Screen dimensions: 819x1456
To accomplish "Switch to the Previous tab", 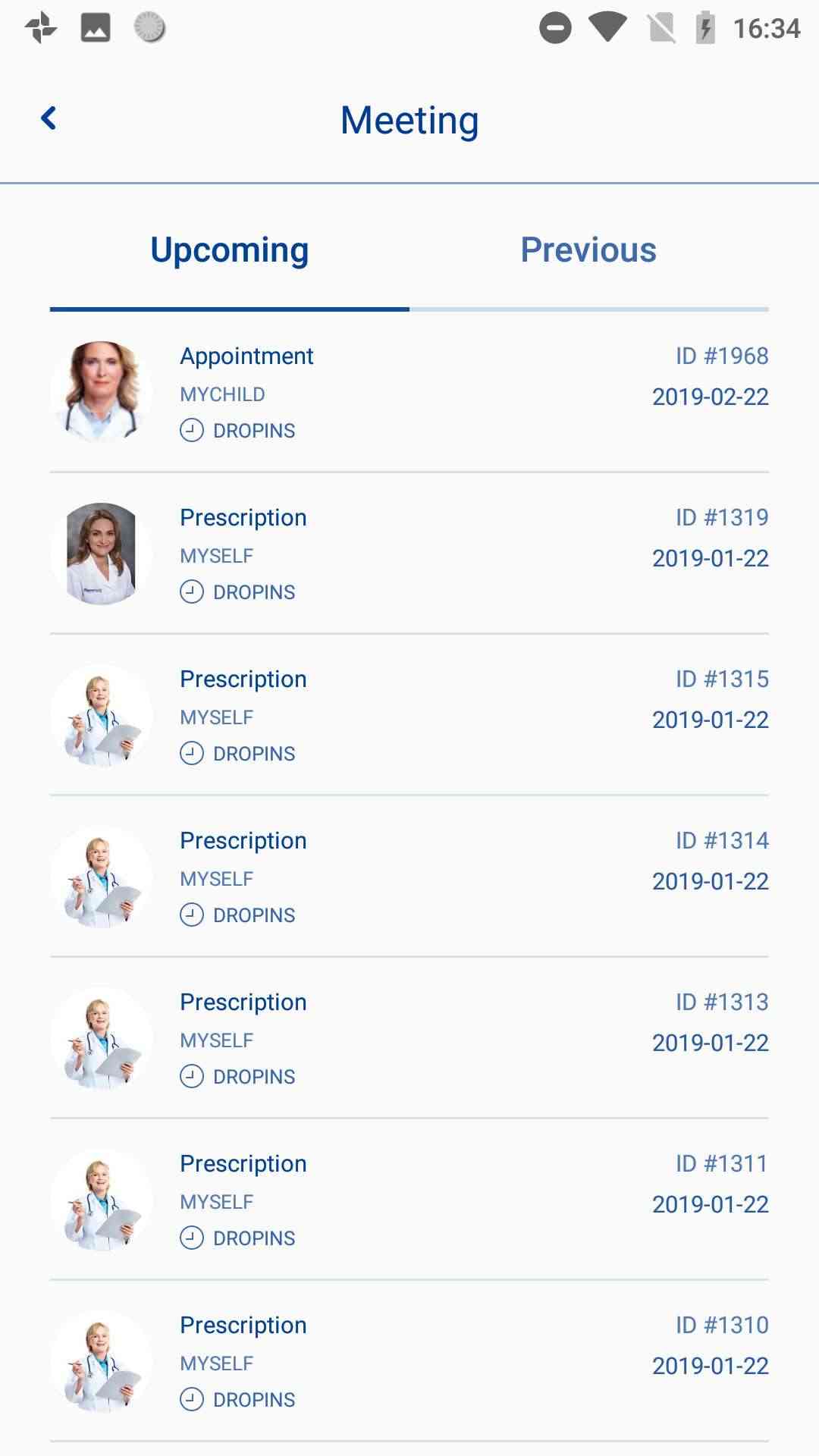I will pos(588,250).
